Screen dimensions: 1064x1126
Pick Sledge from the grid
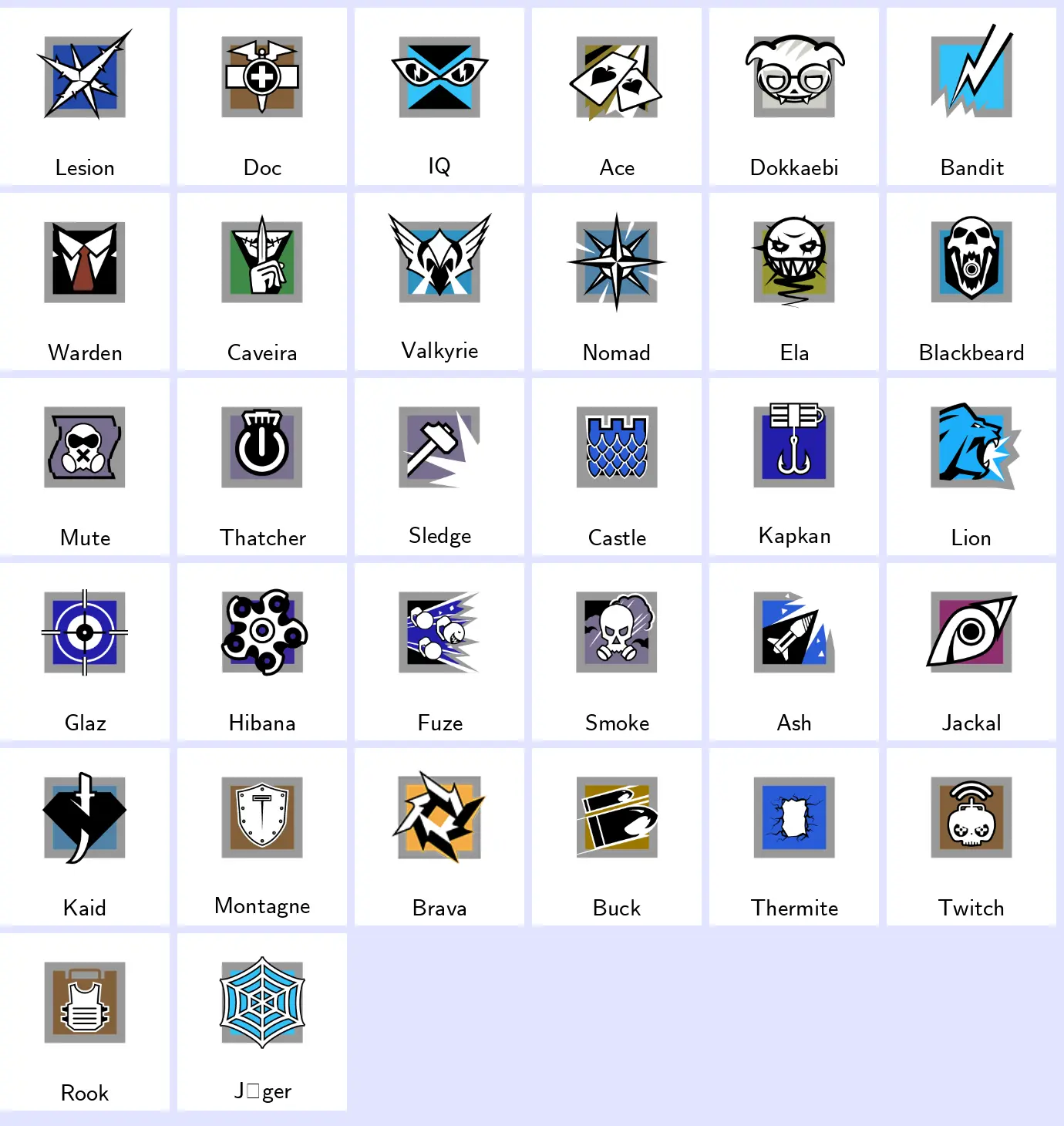click(439, 467)
